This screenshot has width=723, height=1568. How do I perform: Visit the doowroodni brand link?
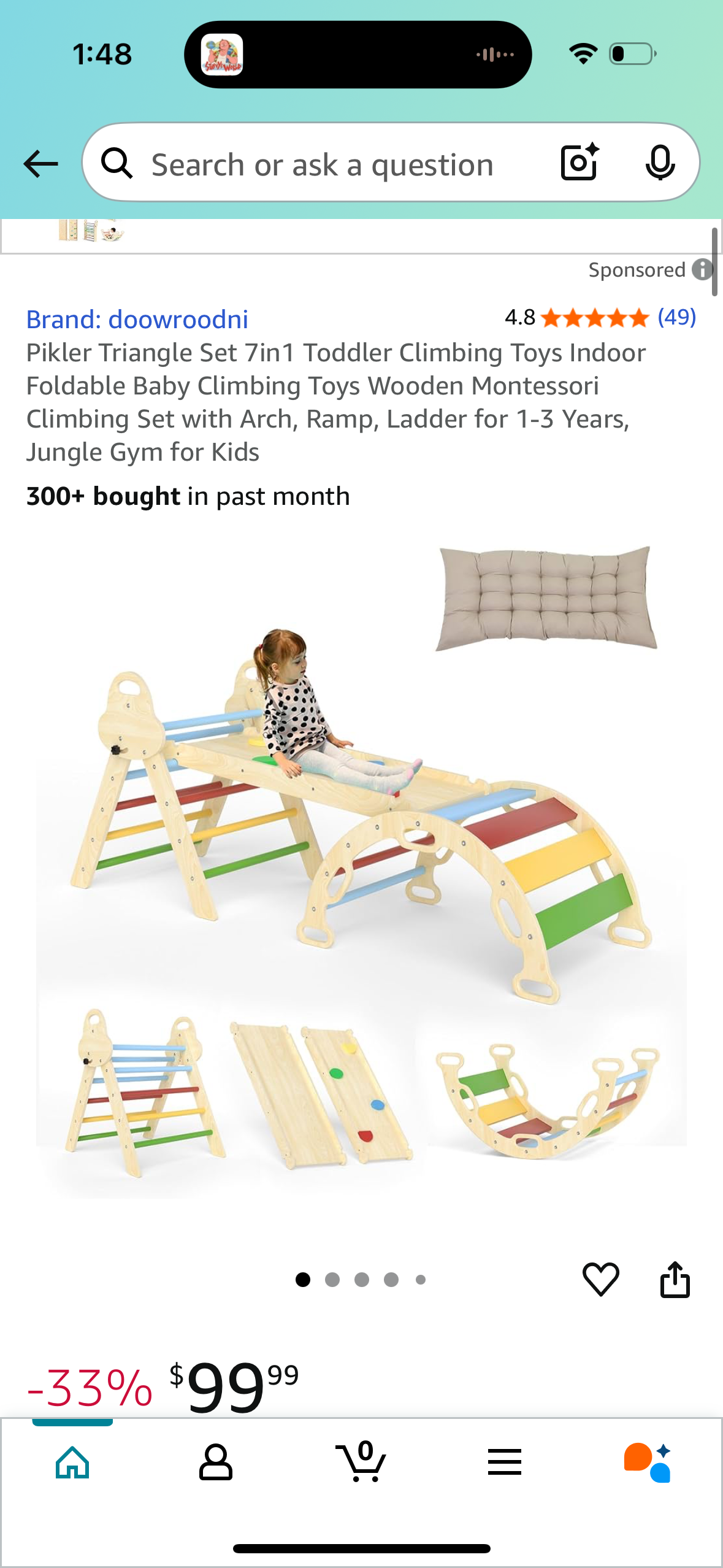(x=137, y=320)
